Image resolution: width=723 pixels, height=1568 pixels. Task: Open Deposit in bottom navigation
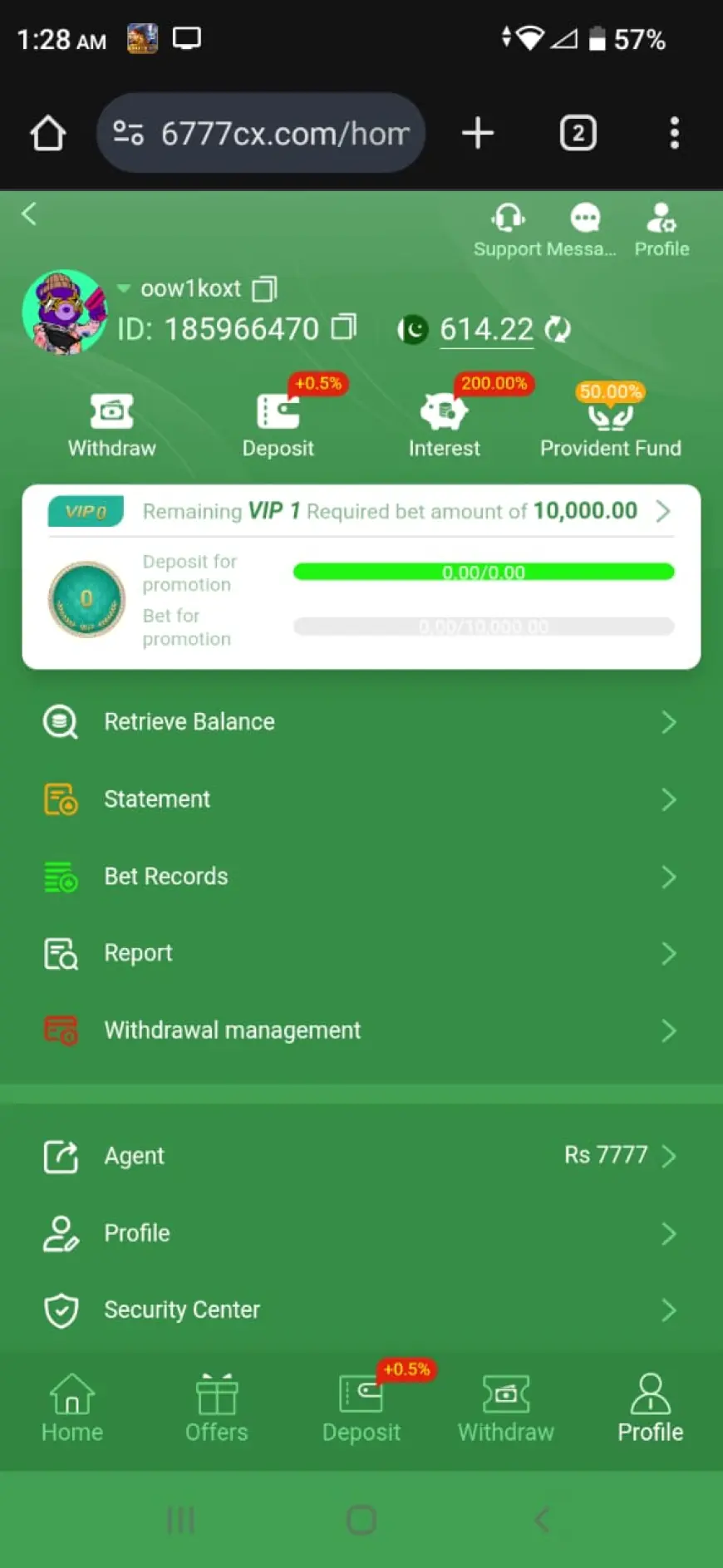point(361,1408)
